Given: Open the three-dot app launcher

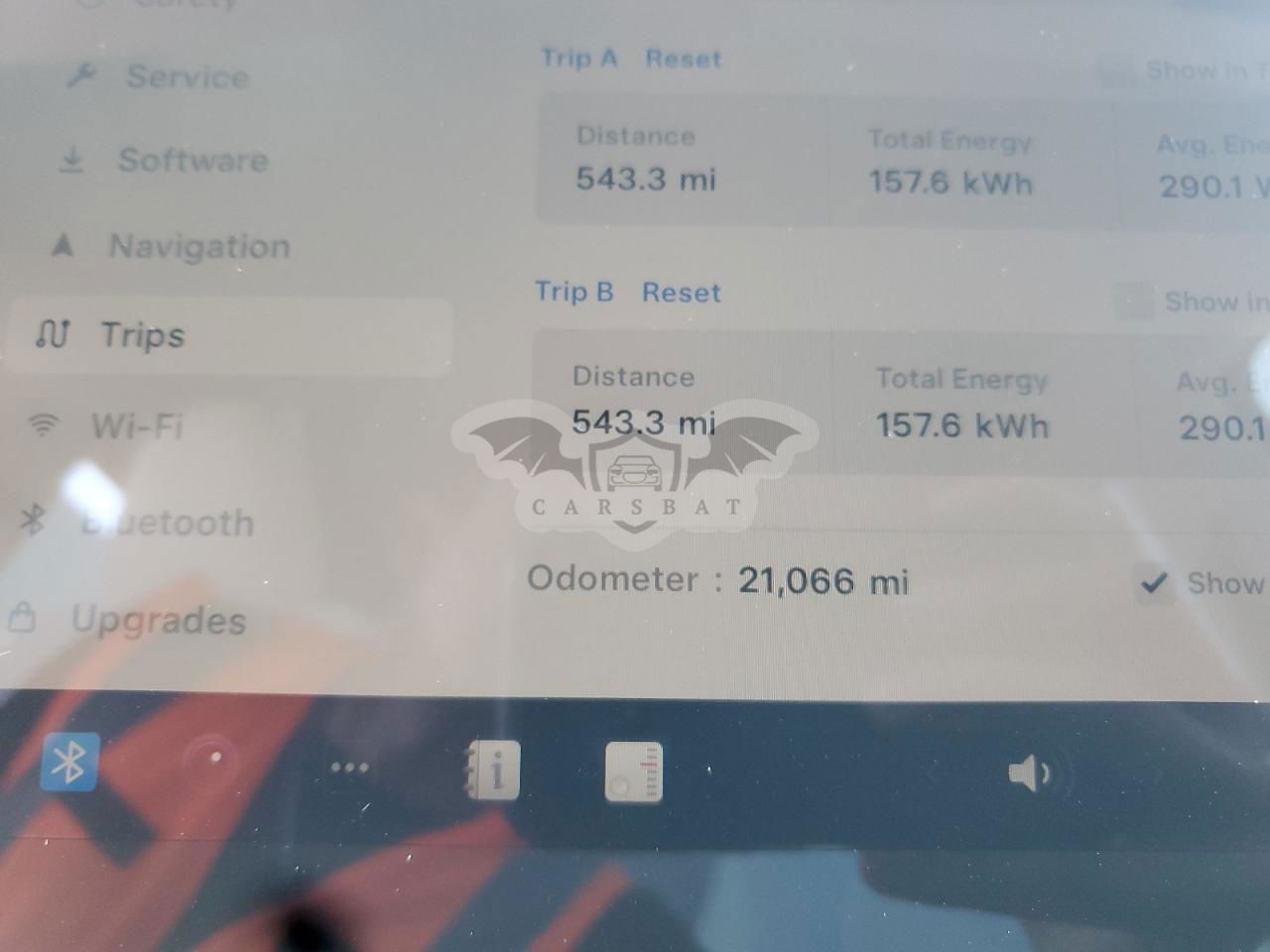Looking at the screenshot, I should [x=349, y=768].
